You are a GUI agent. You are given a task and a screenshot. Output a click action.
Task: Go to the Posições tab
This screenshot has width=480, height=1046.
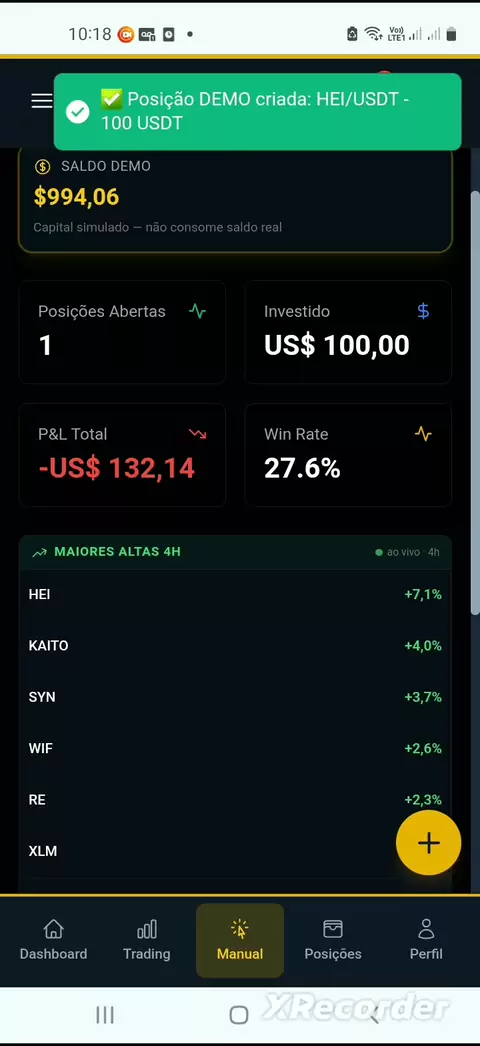coord(333,941)
